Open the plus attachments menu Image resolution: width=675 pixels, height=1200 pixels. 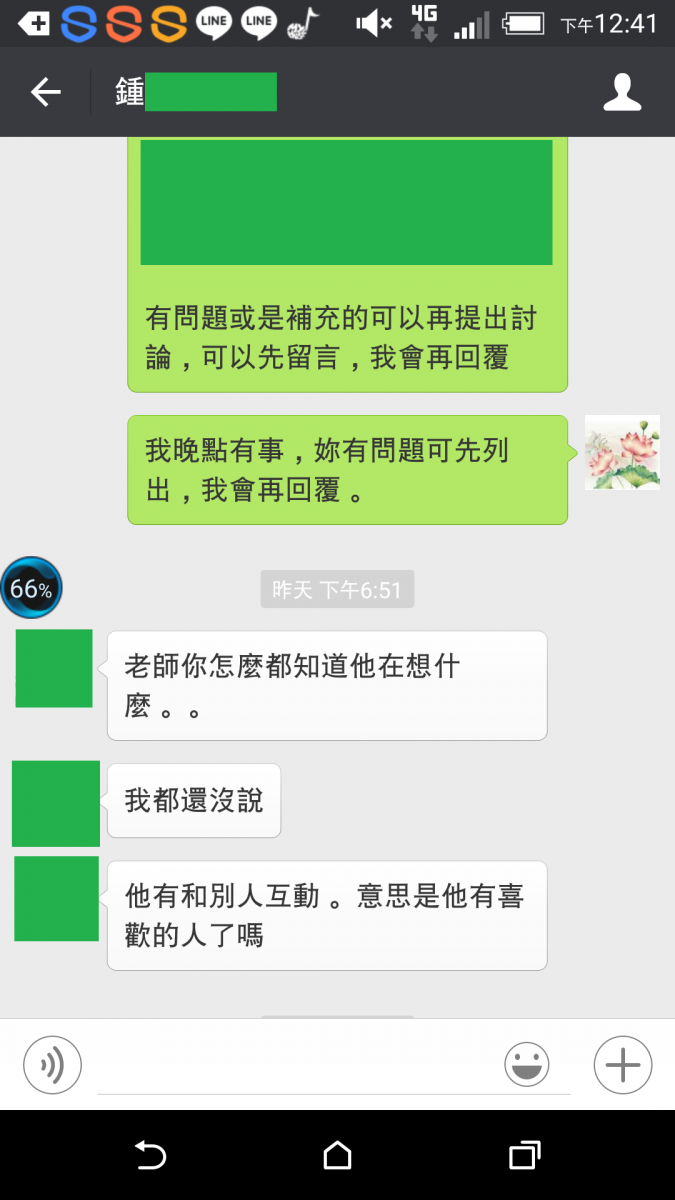click(x=622, y=1064)
